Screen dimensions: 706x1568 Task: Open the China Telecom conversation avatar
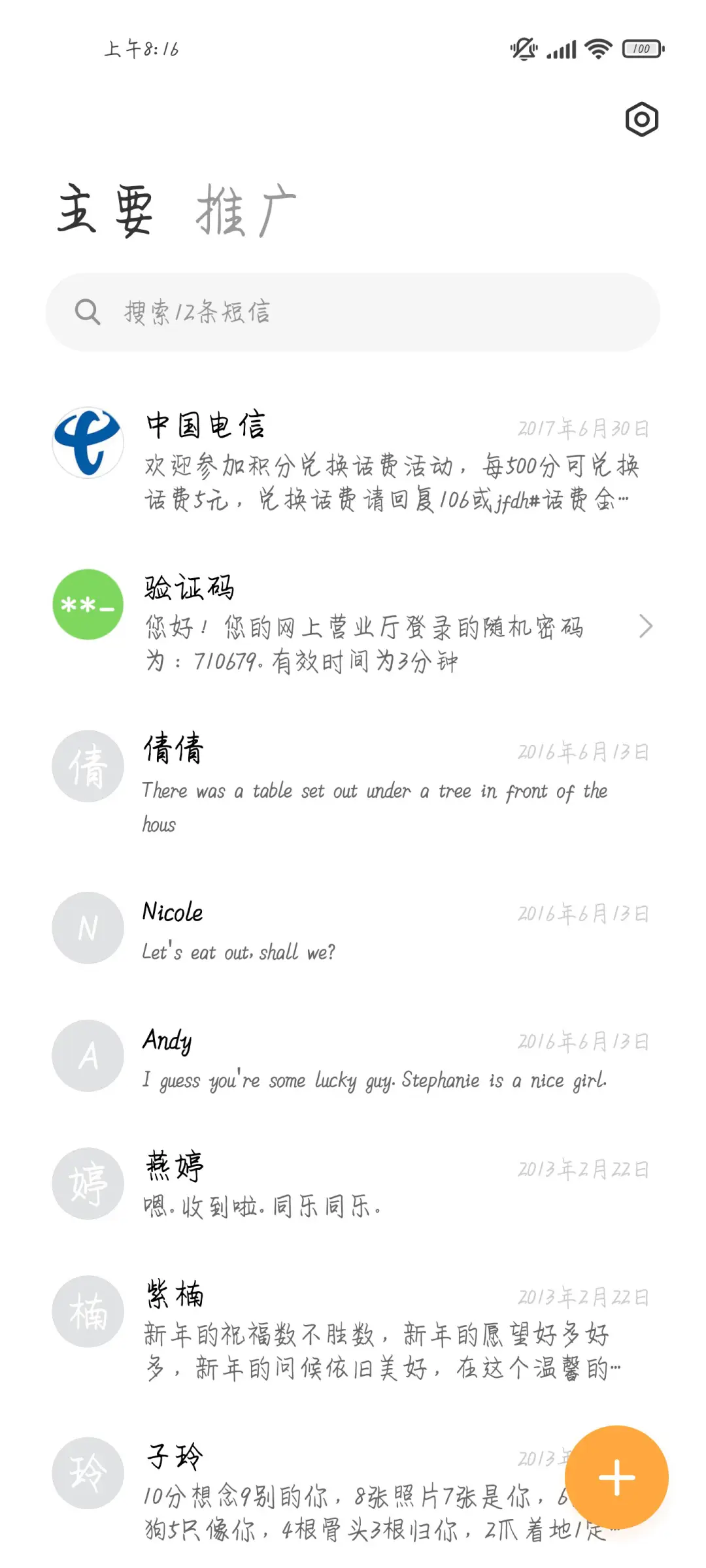(x=88, y=442)
